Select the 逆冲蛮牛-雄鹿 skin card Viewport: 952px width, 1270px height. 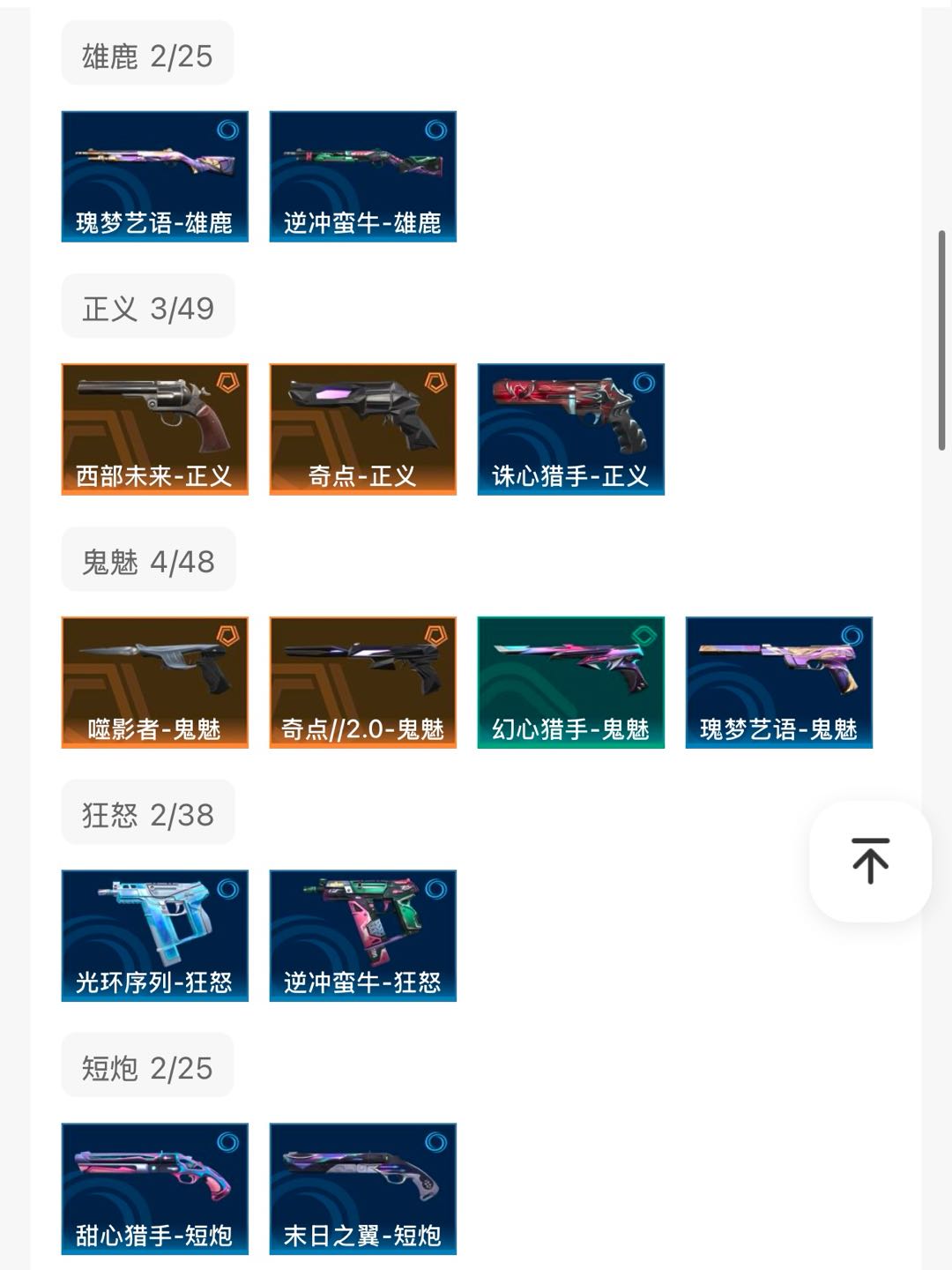click(363, 175)
